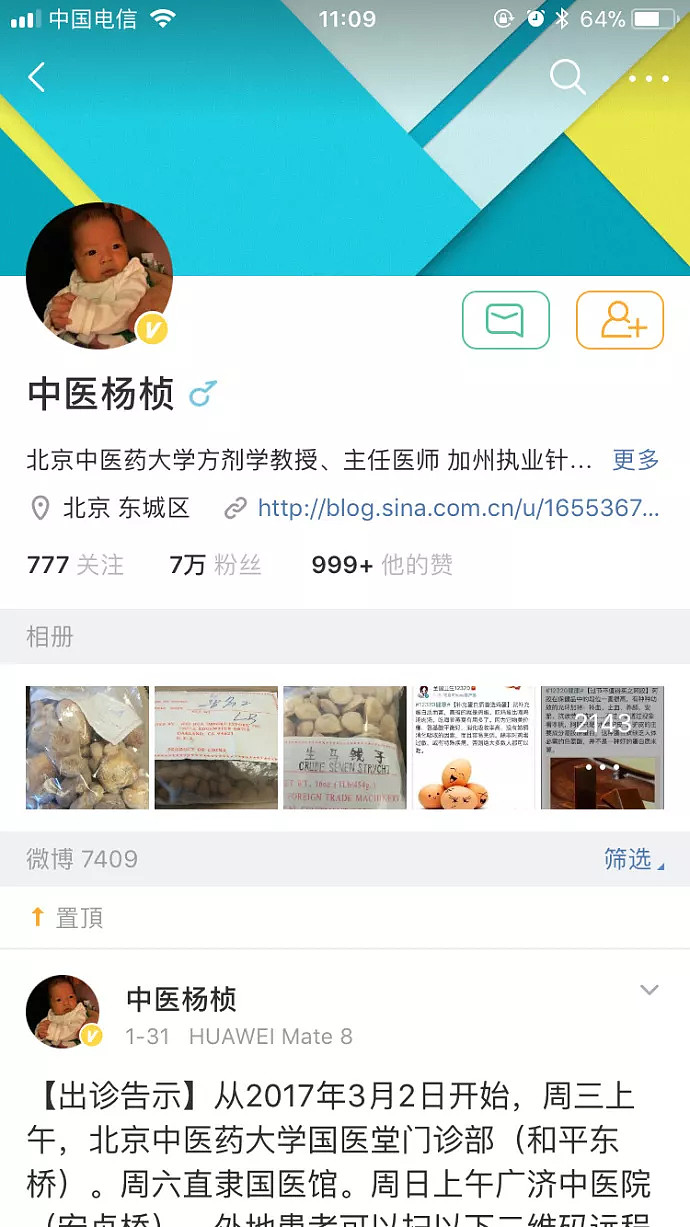Open the three-dot overflow menu

[x=649, y=78]
